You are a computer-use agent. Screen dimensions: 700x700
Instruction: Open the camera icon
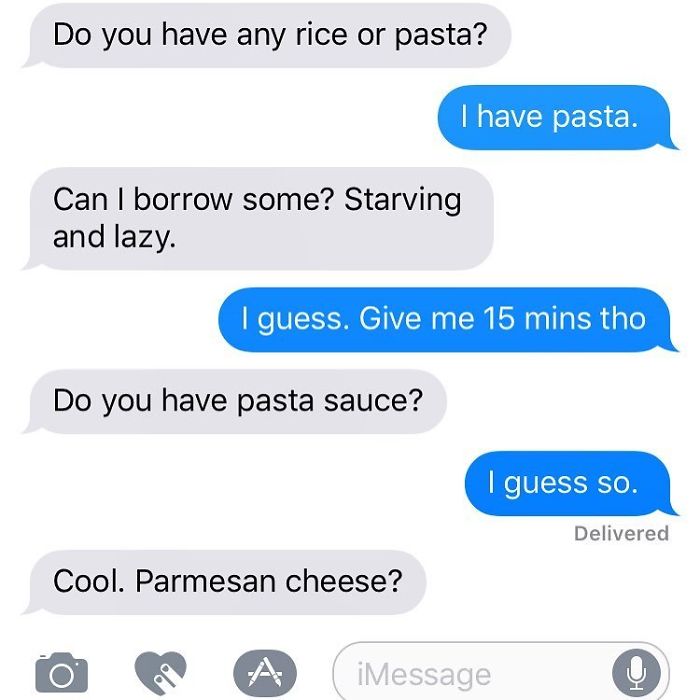(63, 673)
